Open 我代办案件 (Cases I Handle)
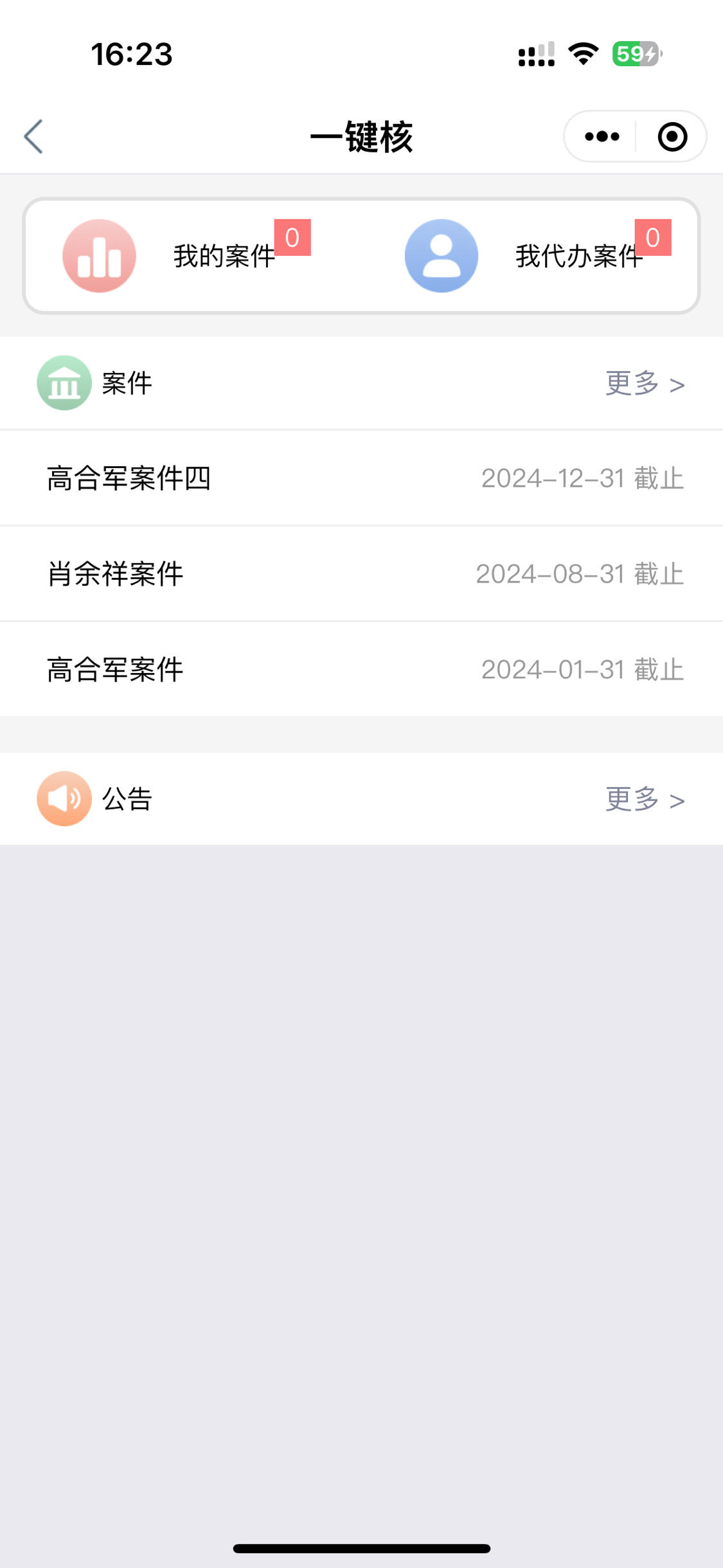This screenshot has height=1568, width=723. coord(539,256)
